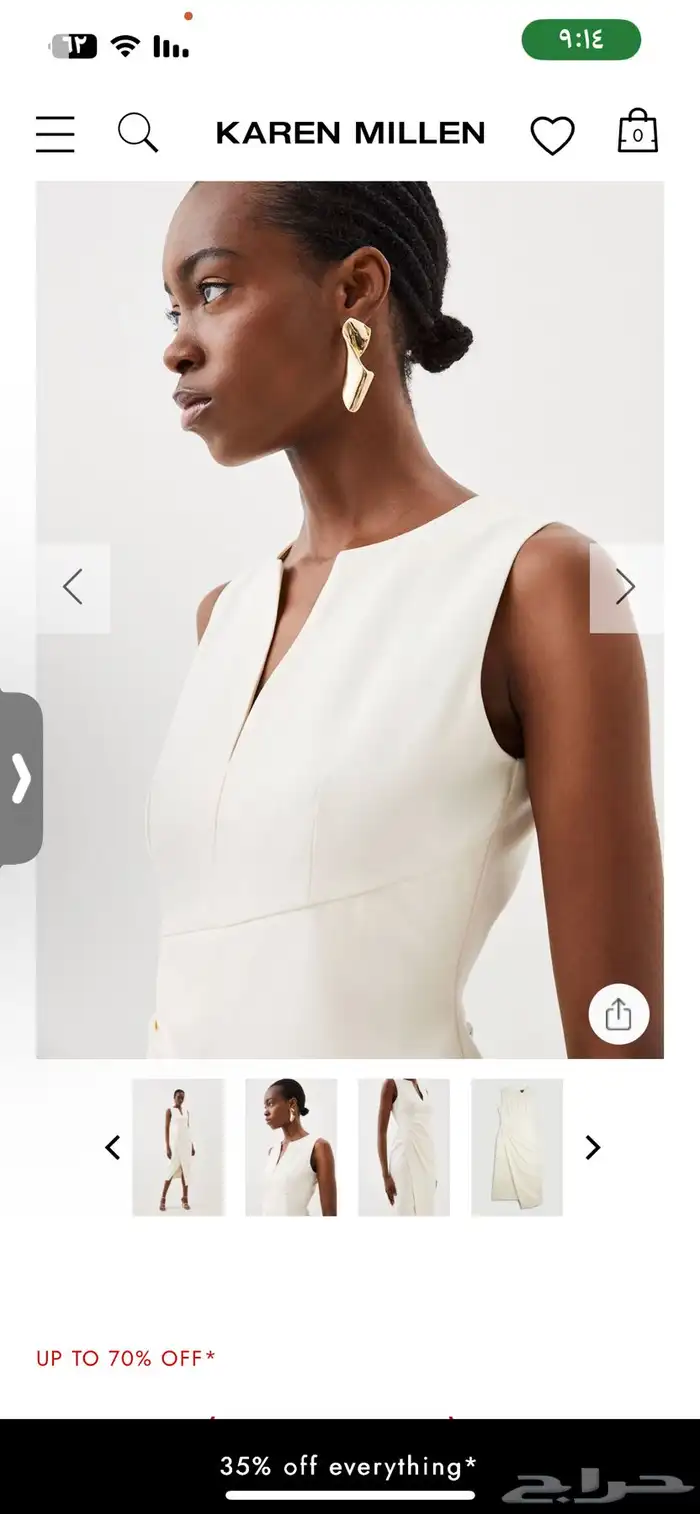The image size is (700, 1514).
Task: Share this dress
Action: 618,1015
